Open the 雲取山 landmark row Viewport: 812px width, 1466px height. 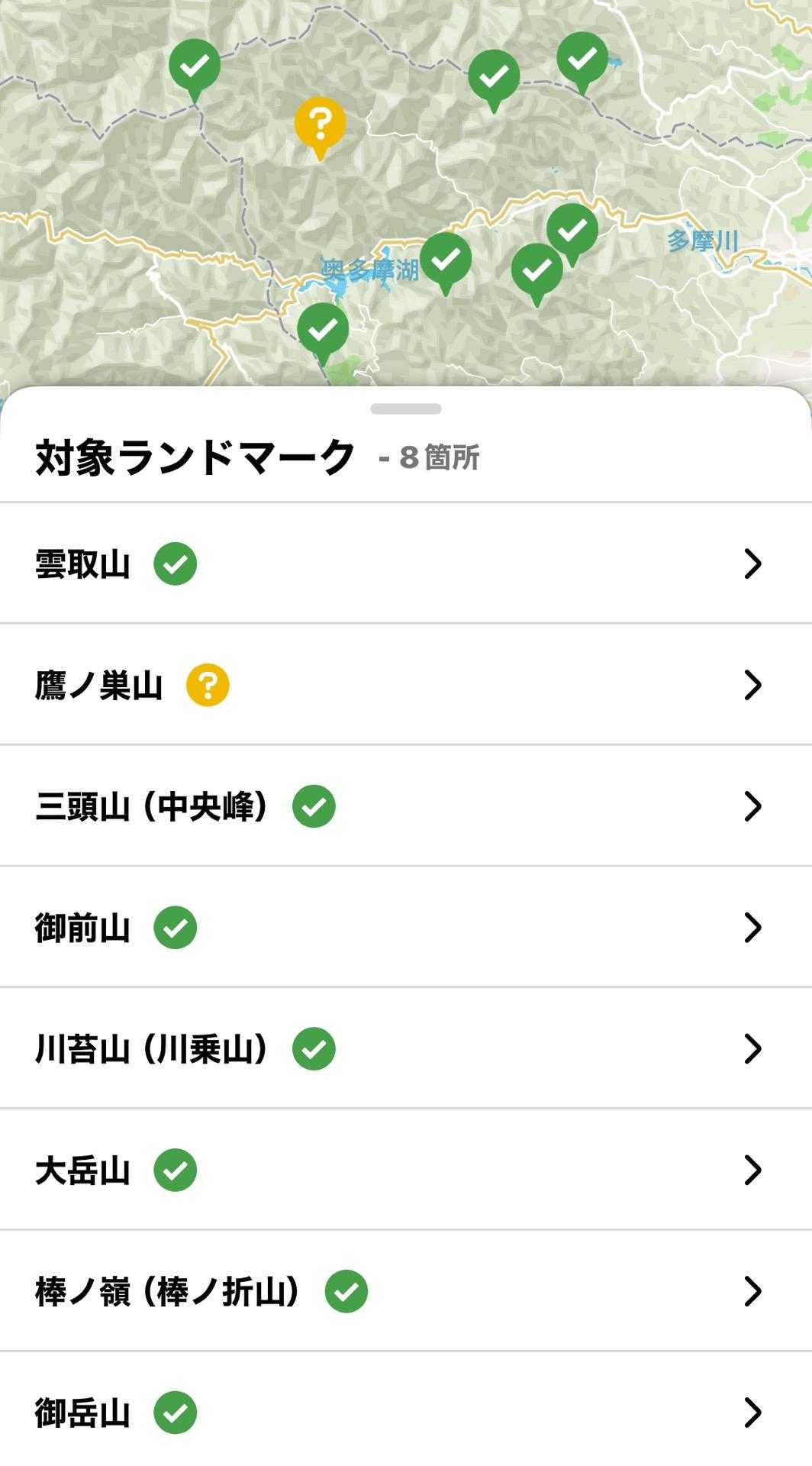click(404, 563)
